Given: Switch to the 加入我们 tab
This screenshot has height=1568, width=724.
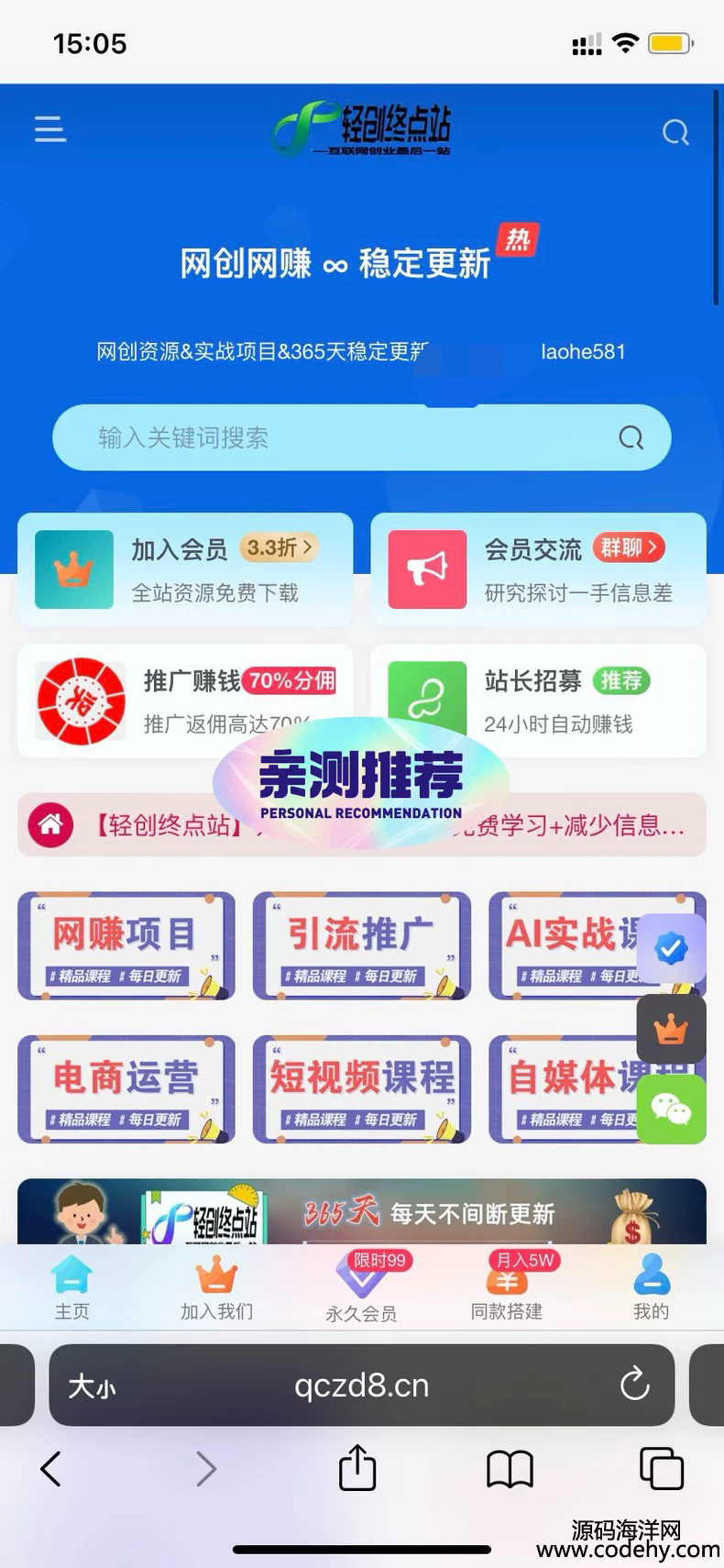Looking at the screenshot, I should pos(216,1287).
